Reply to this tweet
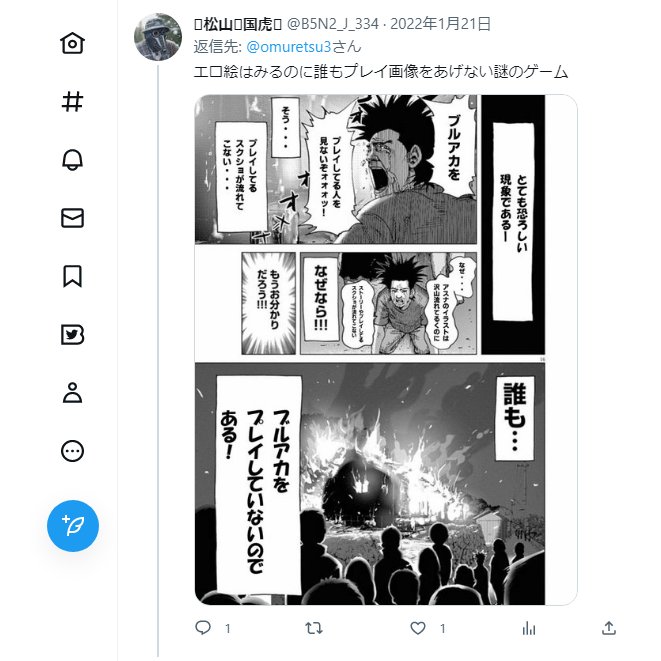The height and width of the screenshot is (661, 661). click(x=203, y=628)
